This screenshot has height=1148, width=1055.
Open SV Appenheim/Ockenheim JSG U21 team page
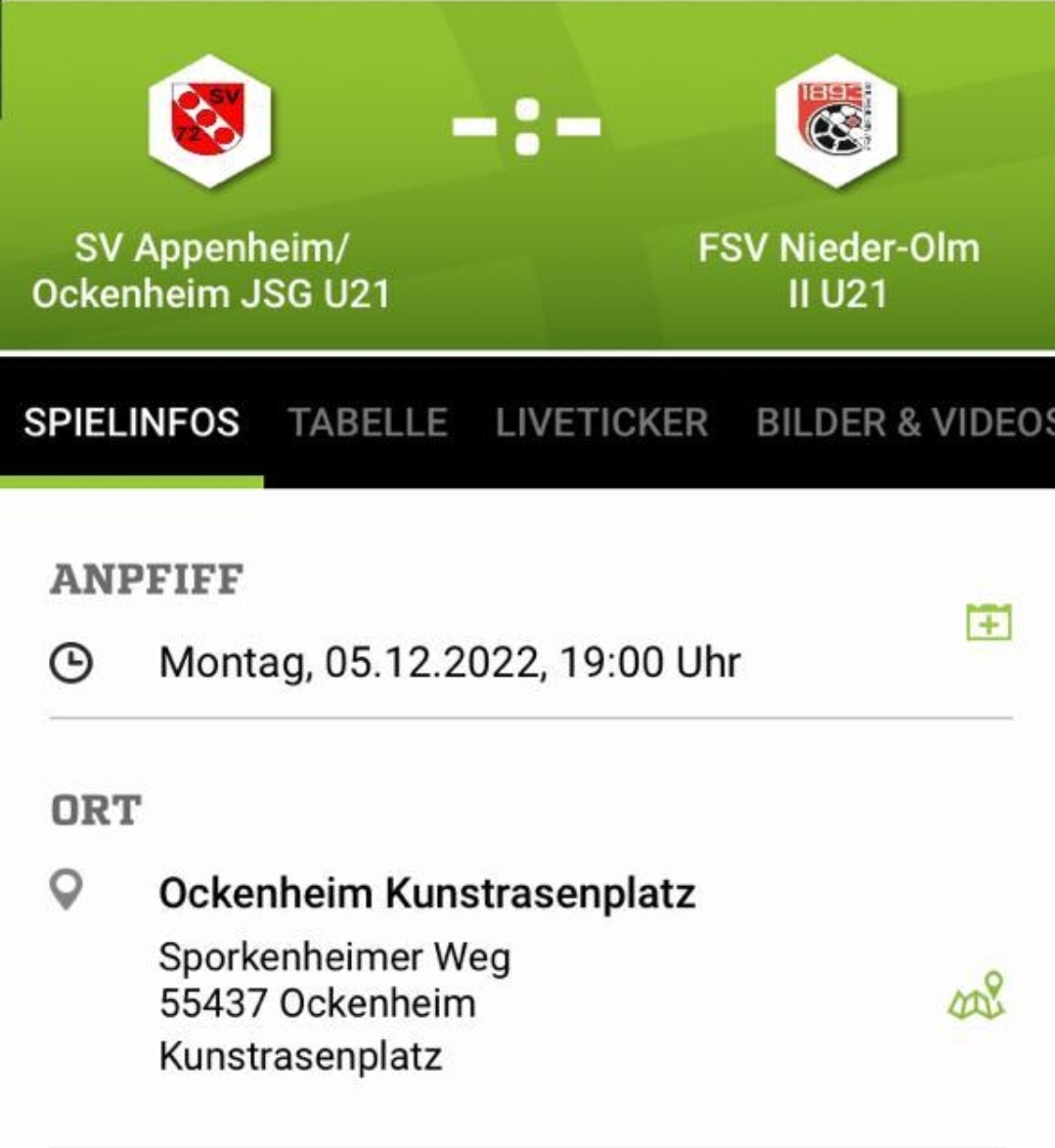(x=210, y=122)
